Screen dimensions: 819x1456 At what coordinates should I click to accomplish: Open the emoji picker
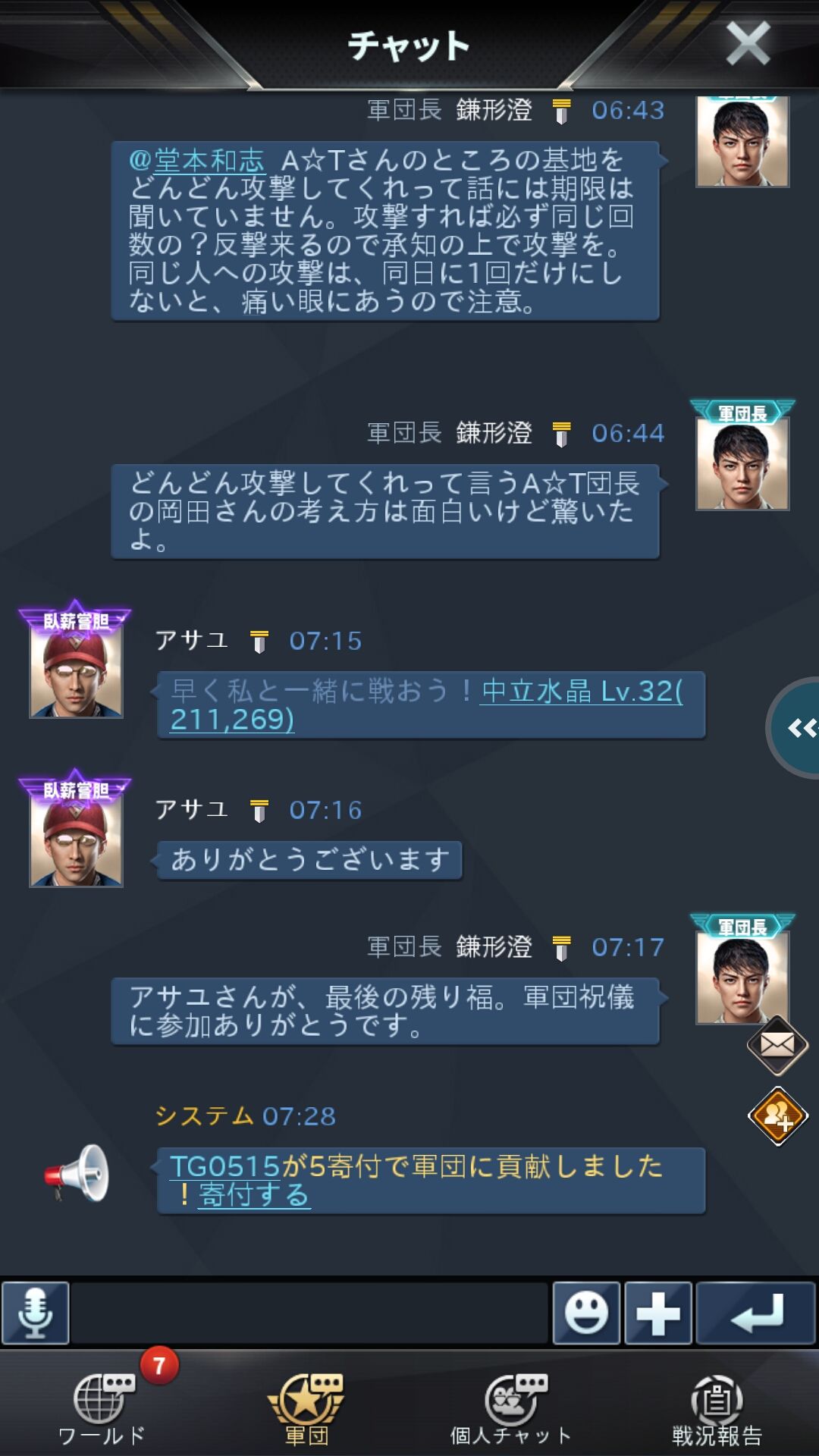(x=586, y=1313)
